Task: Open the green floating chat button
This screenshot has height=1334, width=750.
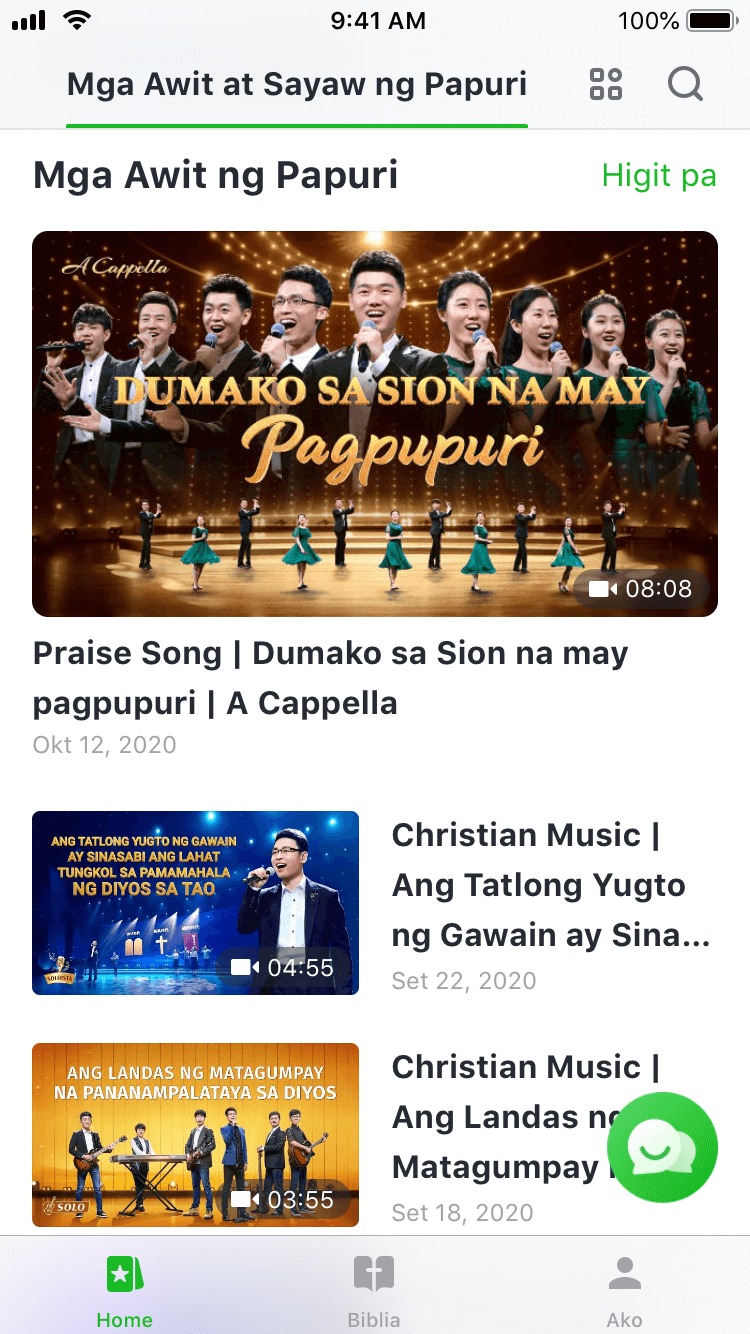Action: [x=662, y=1147]
